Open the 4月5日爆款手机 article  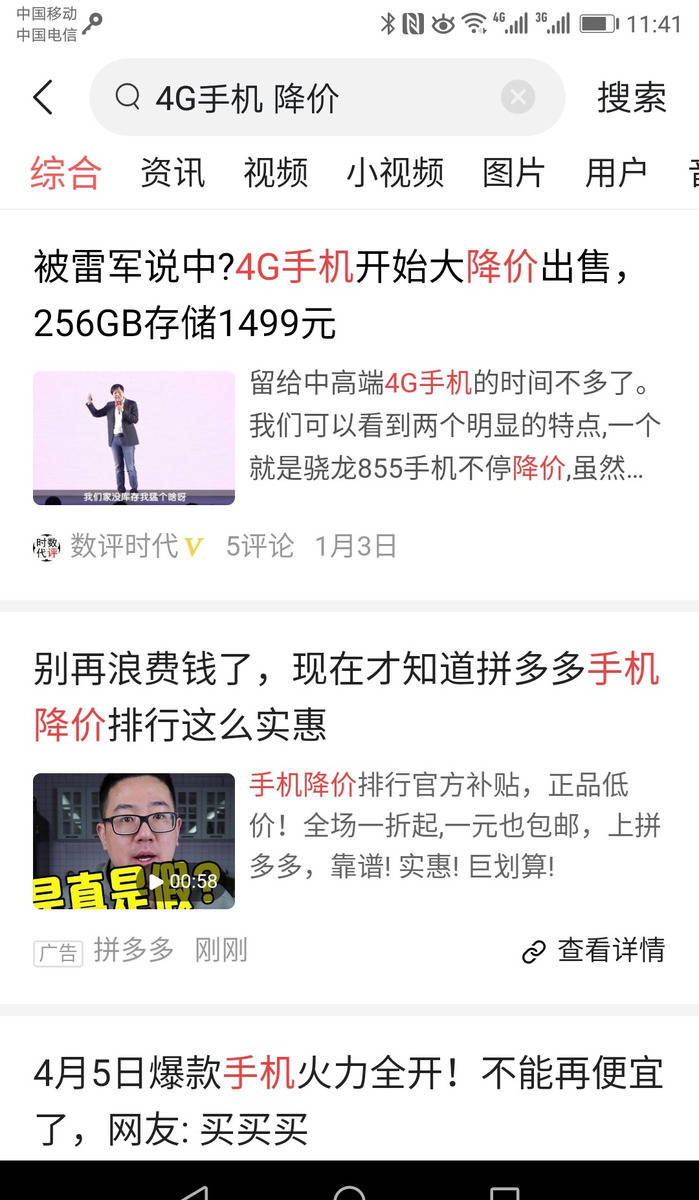coord(348,1100)
